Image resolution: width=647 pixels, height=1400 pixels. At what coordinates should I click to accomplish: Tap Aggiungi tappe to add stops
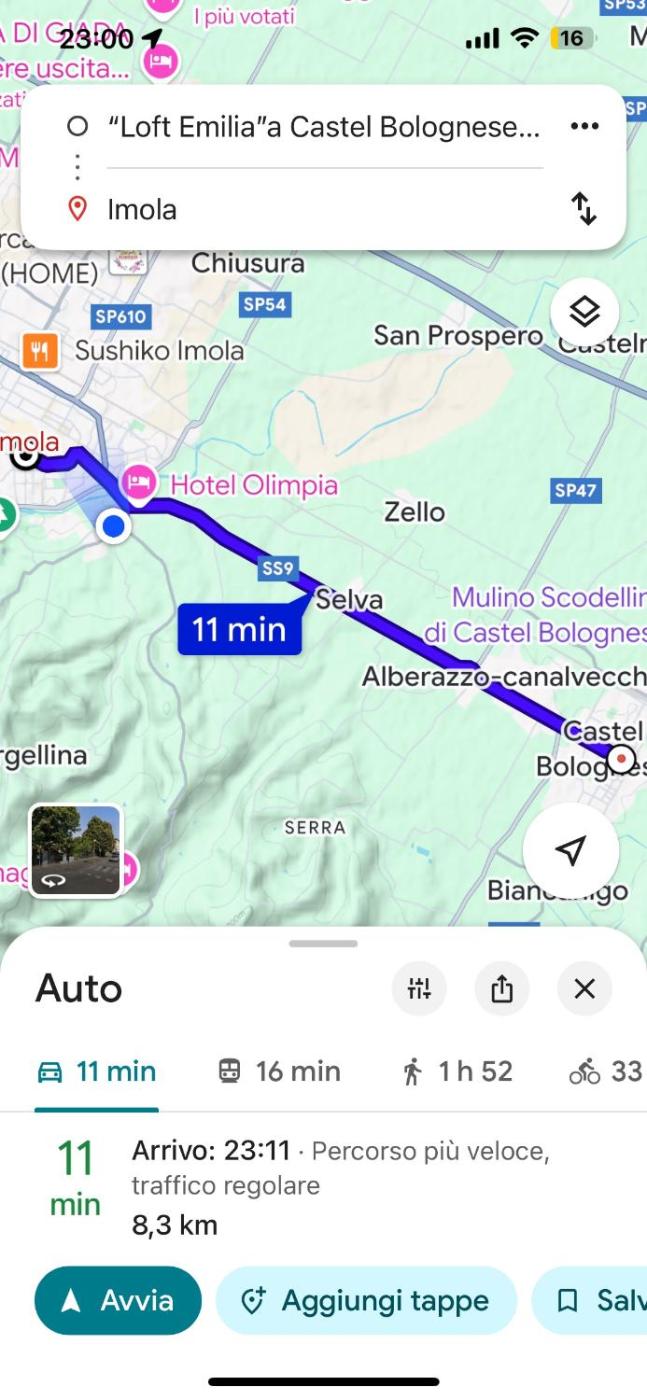click(366, 1301)
